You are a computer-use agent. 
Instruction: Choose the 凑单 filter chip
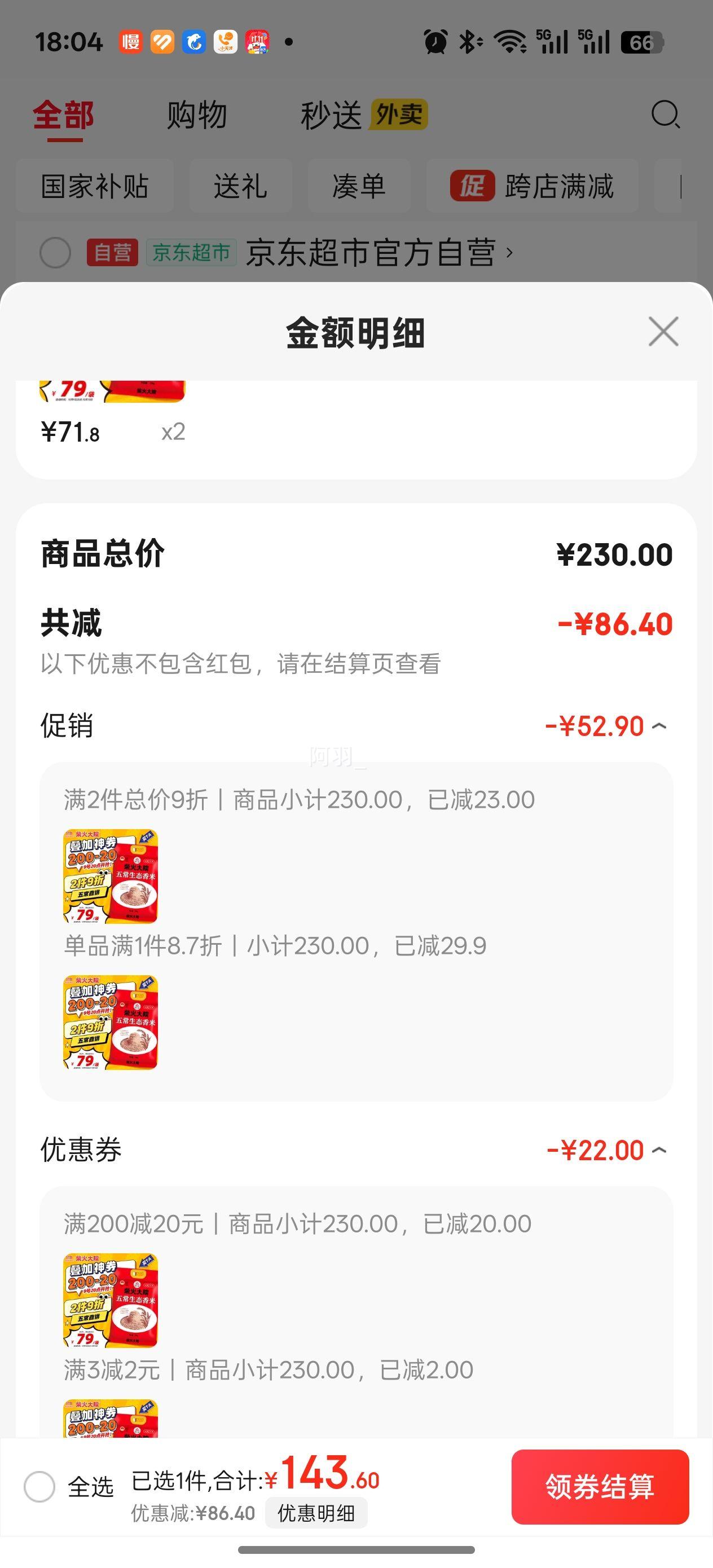(x=359, y=186)
